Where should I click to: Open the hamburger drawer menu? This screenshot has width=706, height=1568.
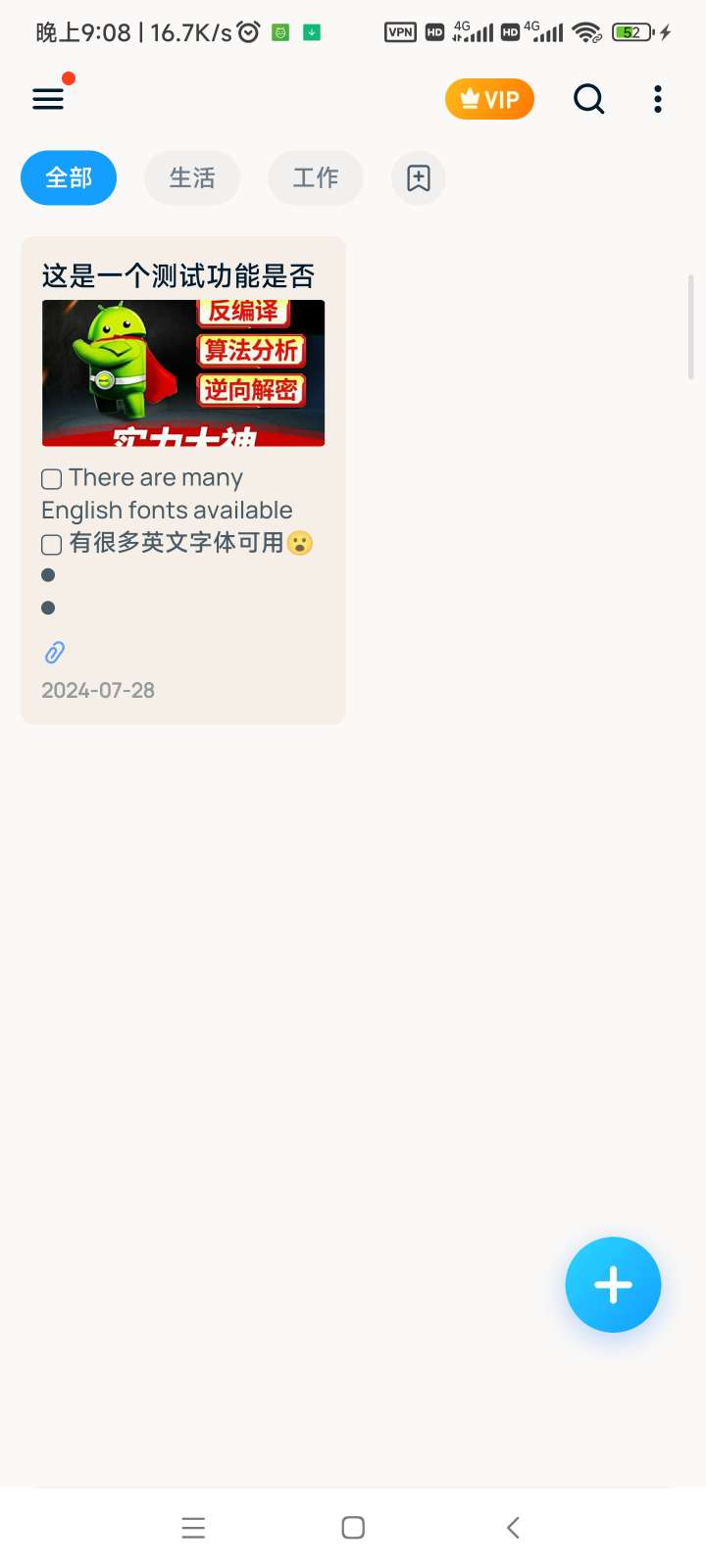tap(48, 98)
